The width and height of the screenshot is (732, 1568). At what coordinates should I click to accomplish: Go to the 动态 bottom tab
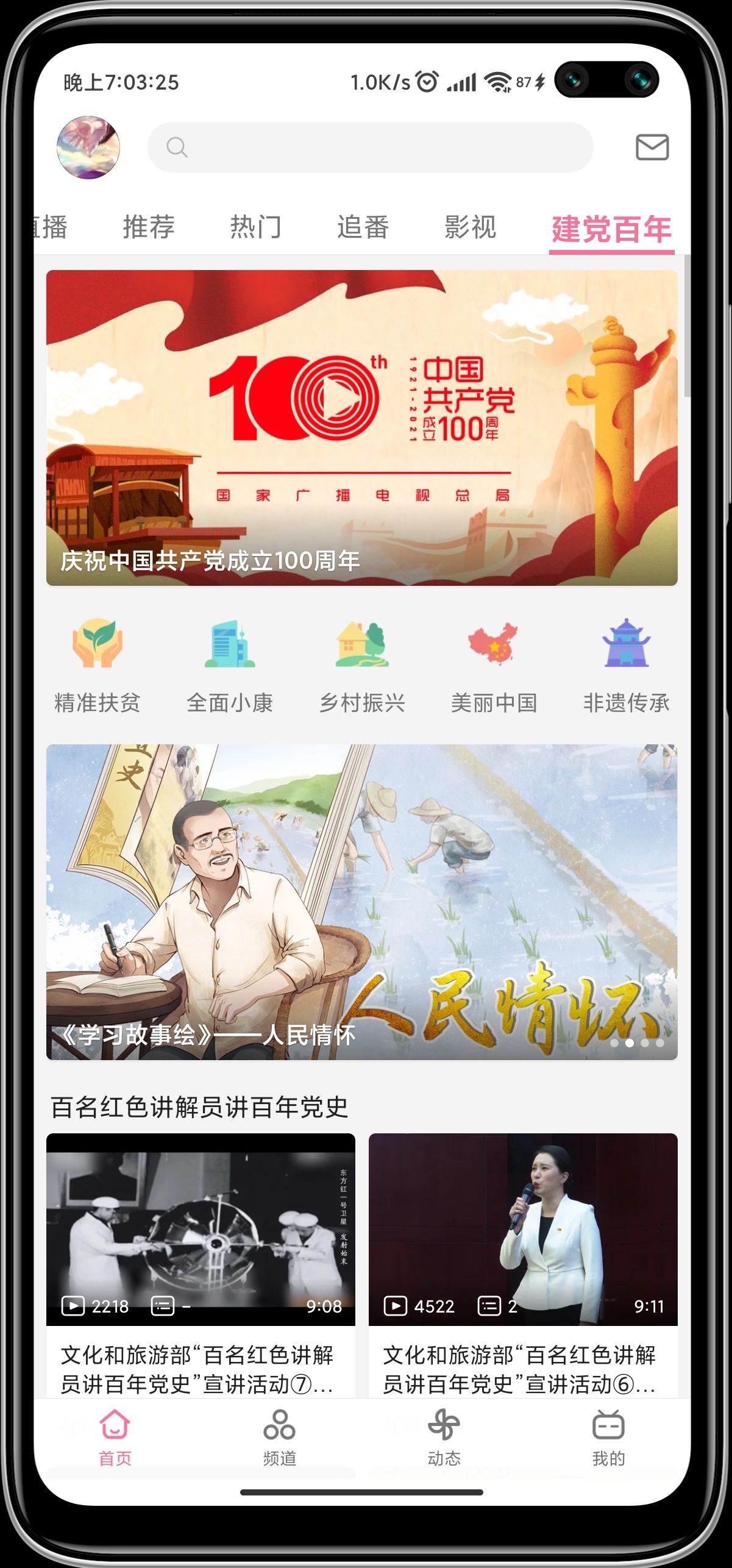(x=444, y=1437)
